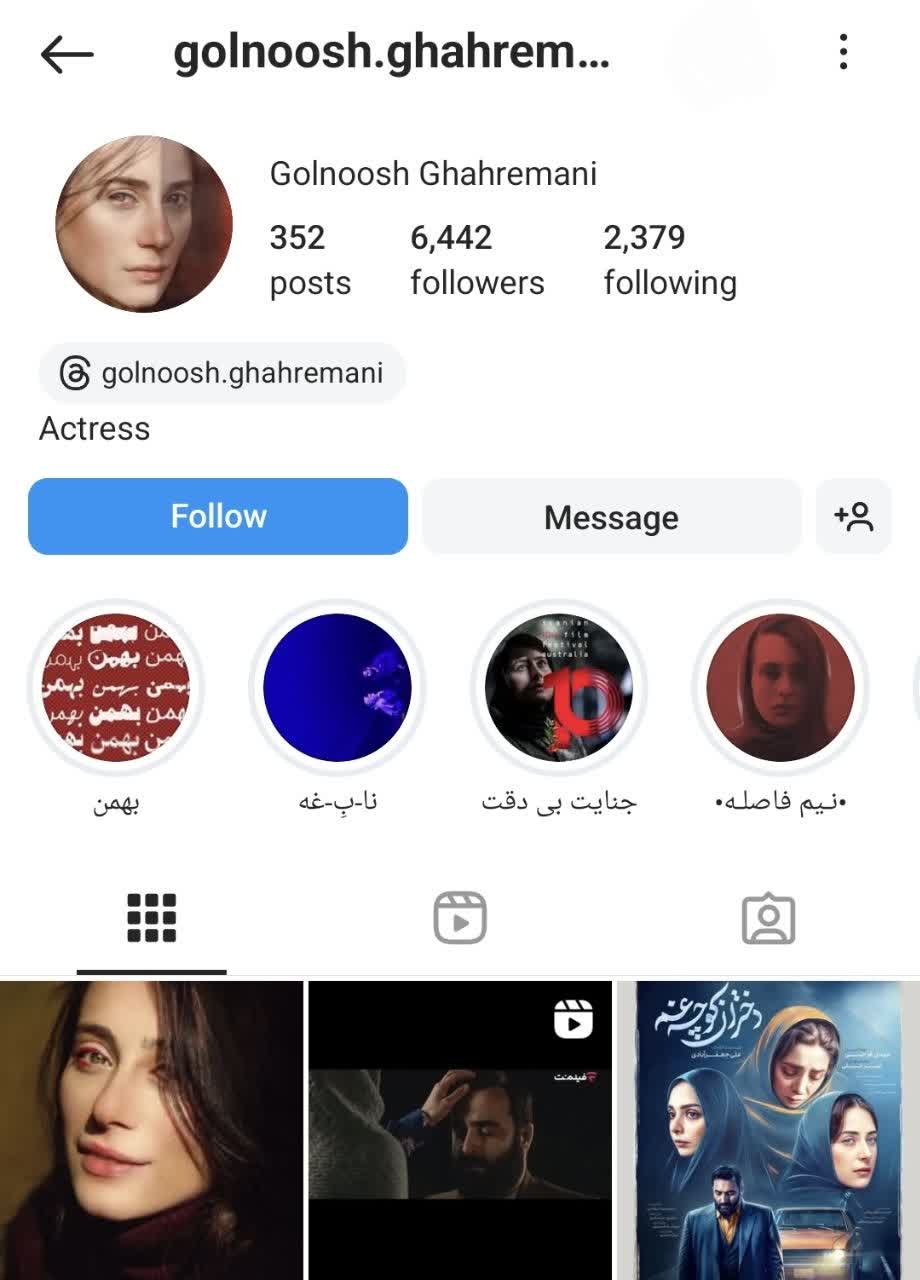
Task: Open the movie poster post thumbnail
Action: (766, 1130)
